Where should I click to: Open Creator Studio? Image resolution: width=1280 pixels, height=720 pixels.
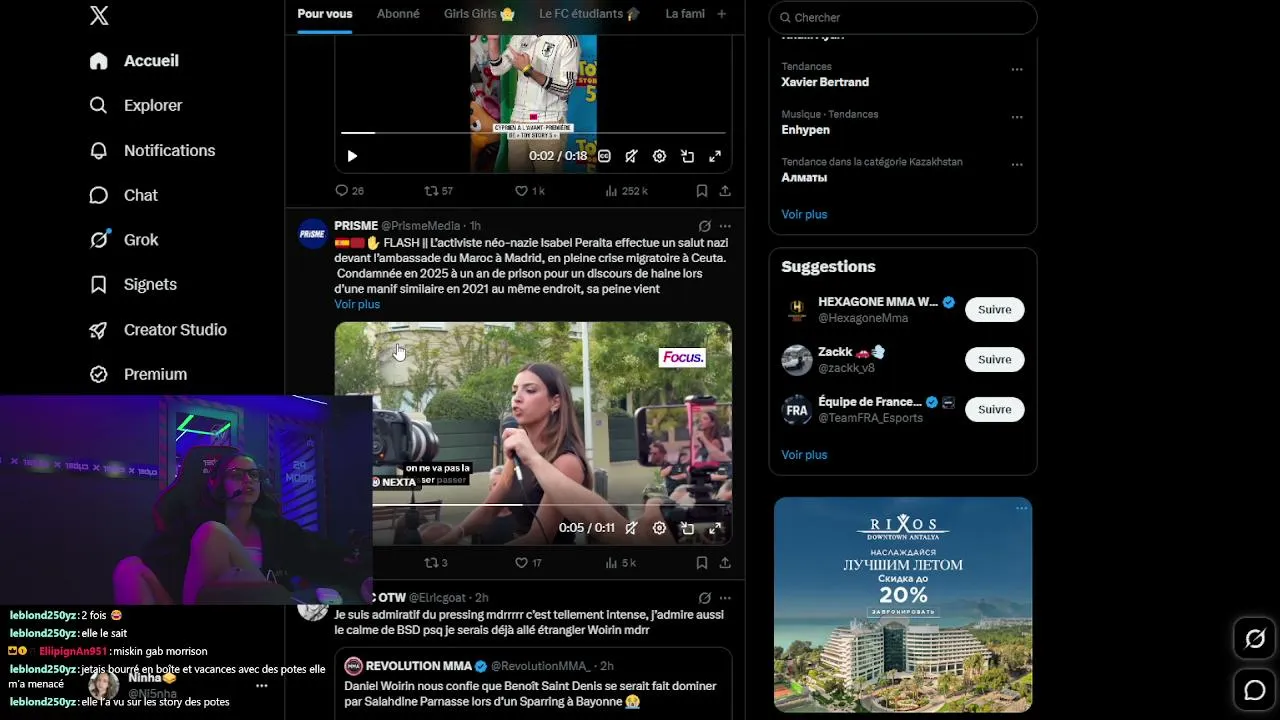[x=158, y=330]
